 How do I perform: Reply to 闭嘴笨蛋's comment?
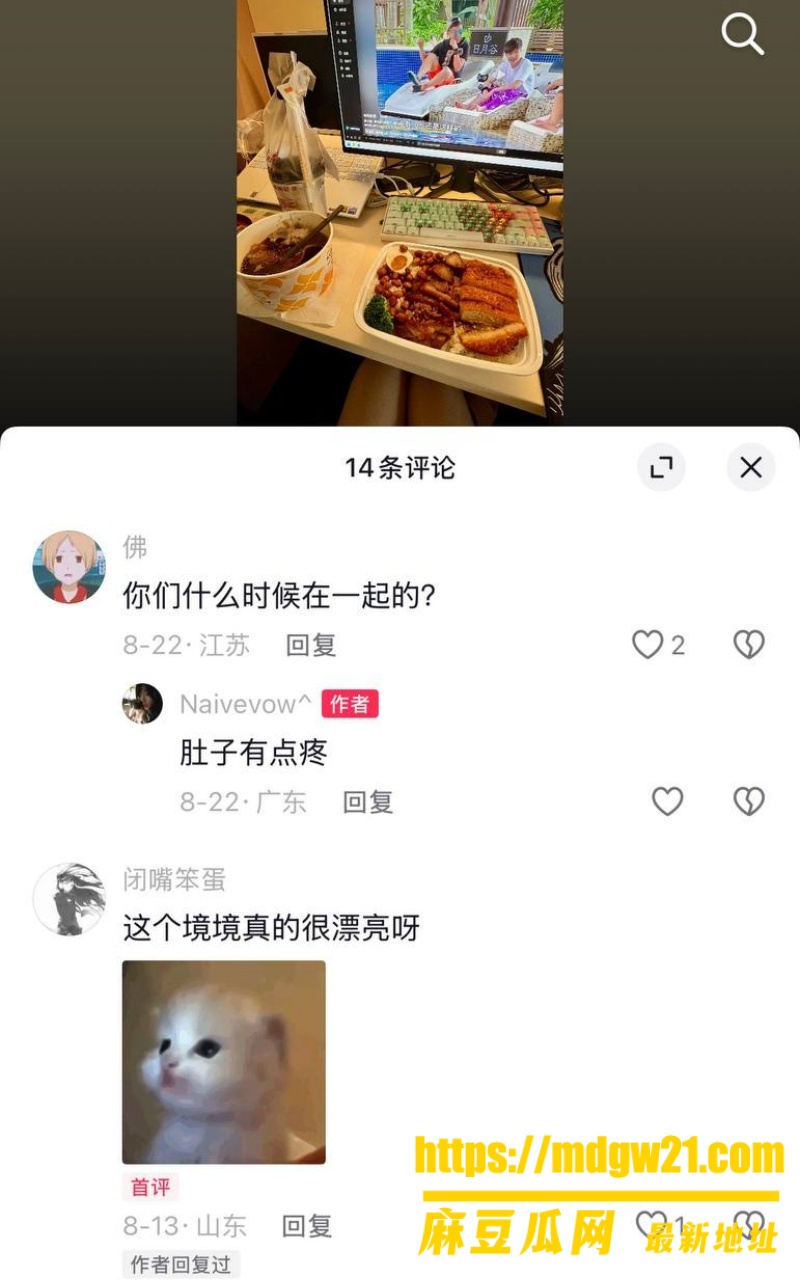click(x=307, y=1226)
